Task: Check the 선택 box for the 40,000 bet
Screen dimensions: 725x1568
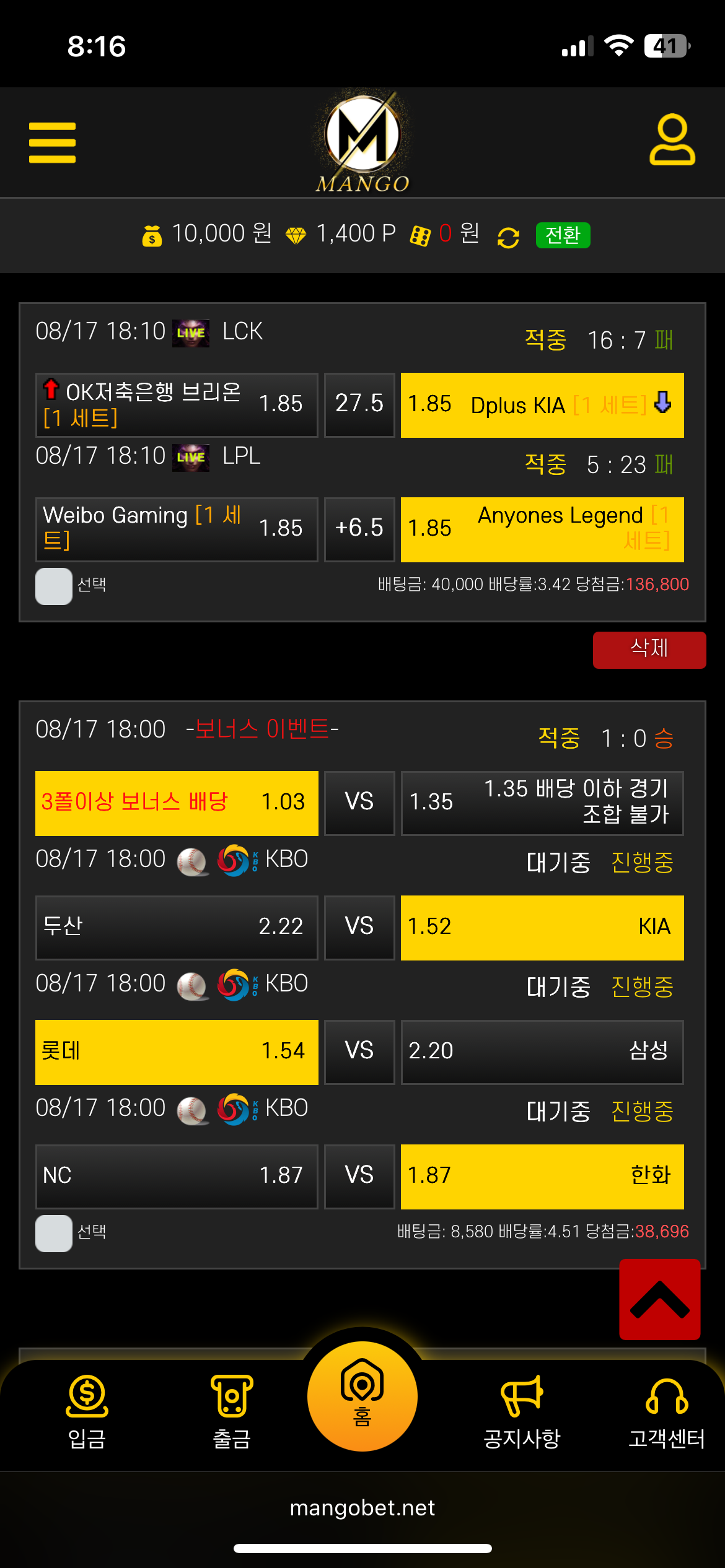Action: point(54,586)
